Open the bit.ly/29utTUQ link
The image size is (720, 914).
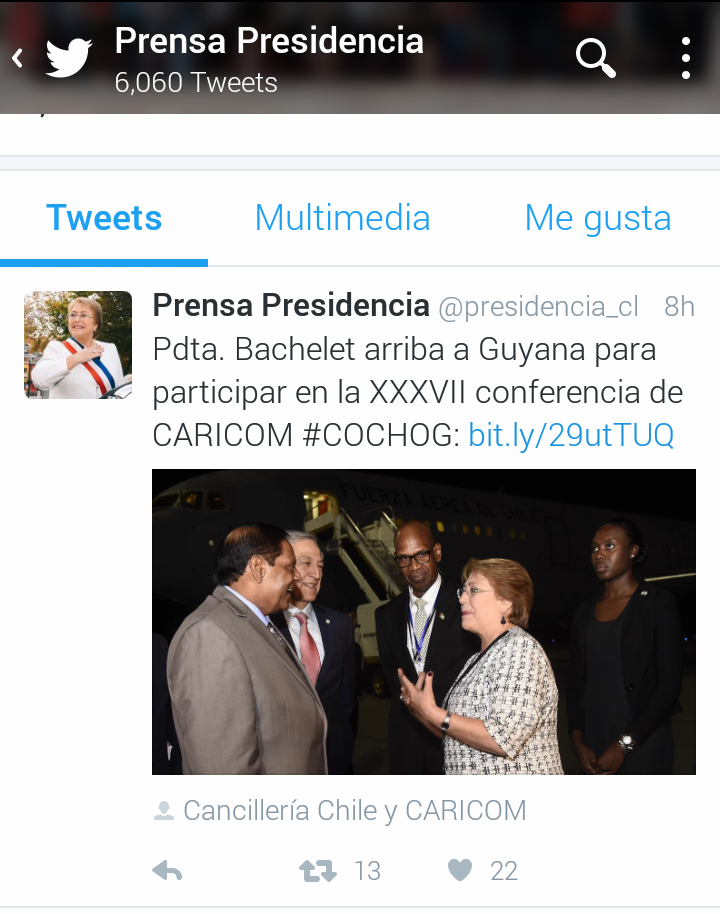point(571,435)
